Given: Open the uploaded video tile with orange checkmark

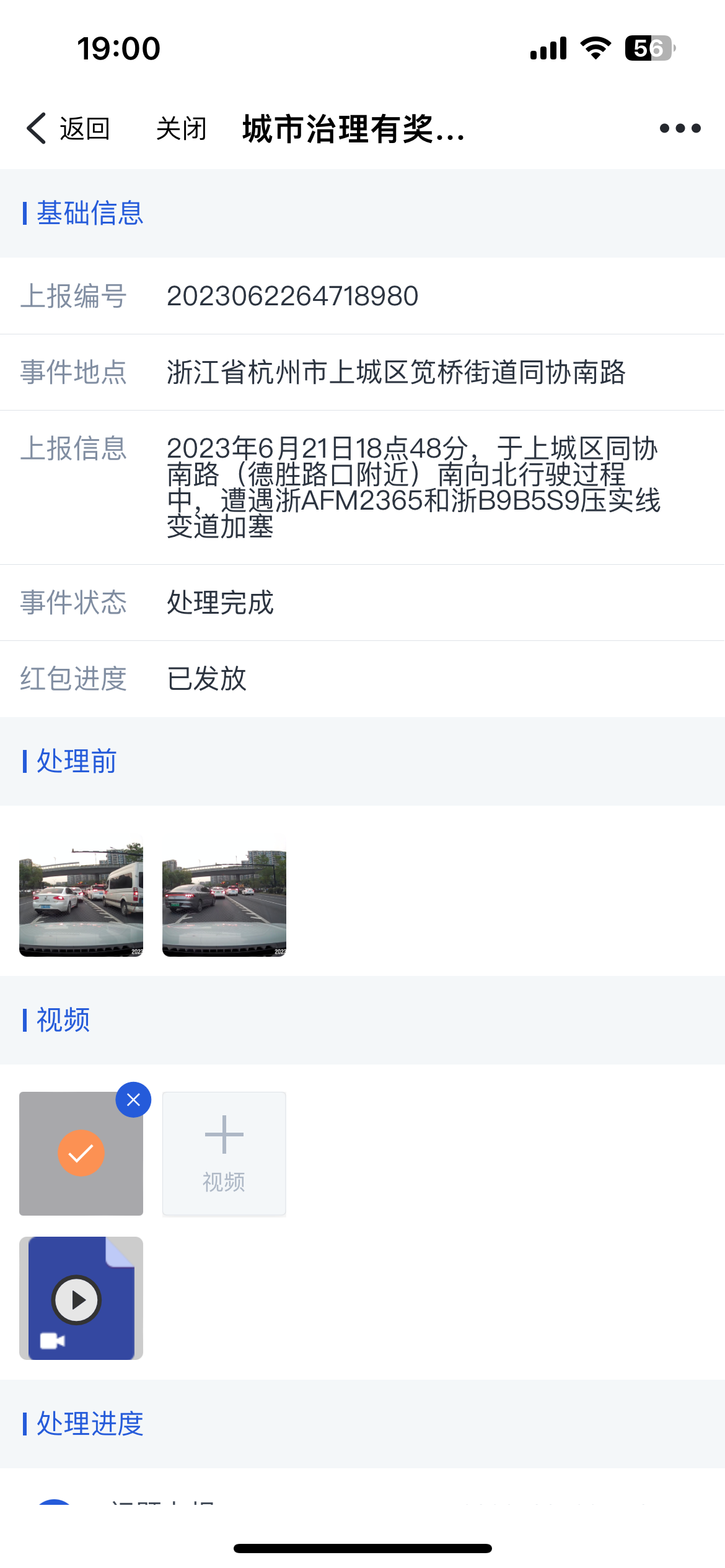Looking at the screenshot, I should click(x=81, y=1154).
